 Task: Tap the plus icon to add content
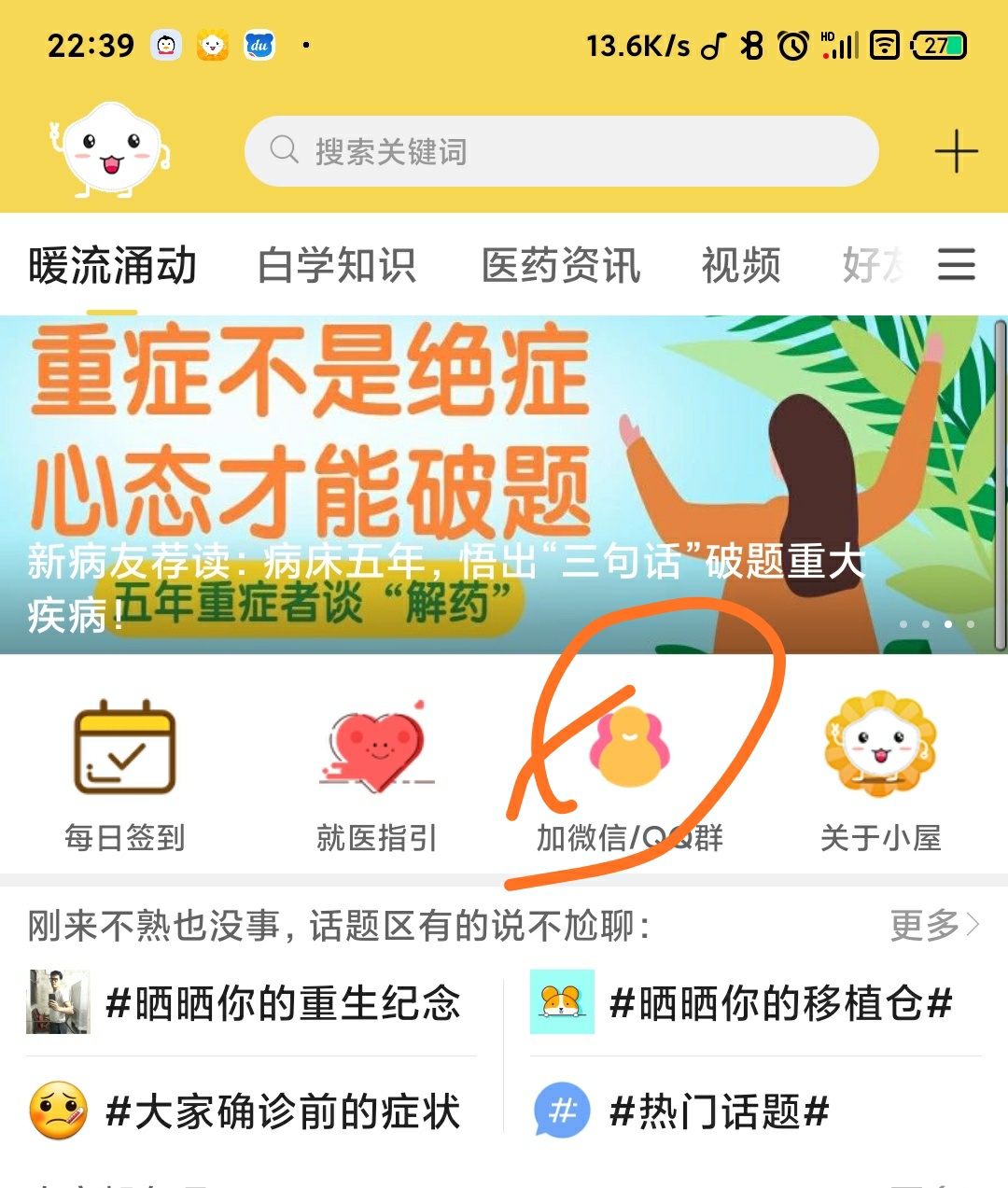click(x=956, y=151)
